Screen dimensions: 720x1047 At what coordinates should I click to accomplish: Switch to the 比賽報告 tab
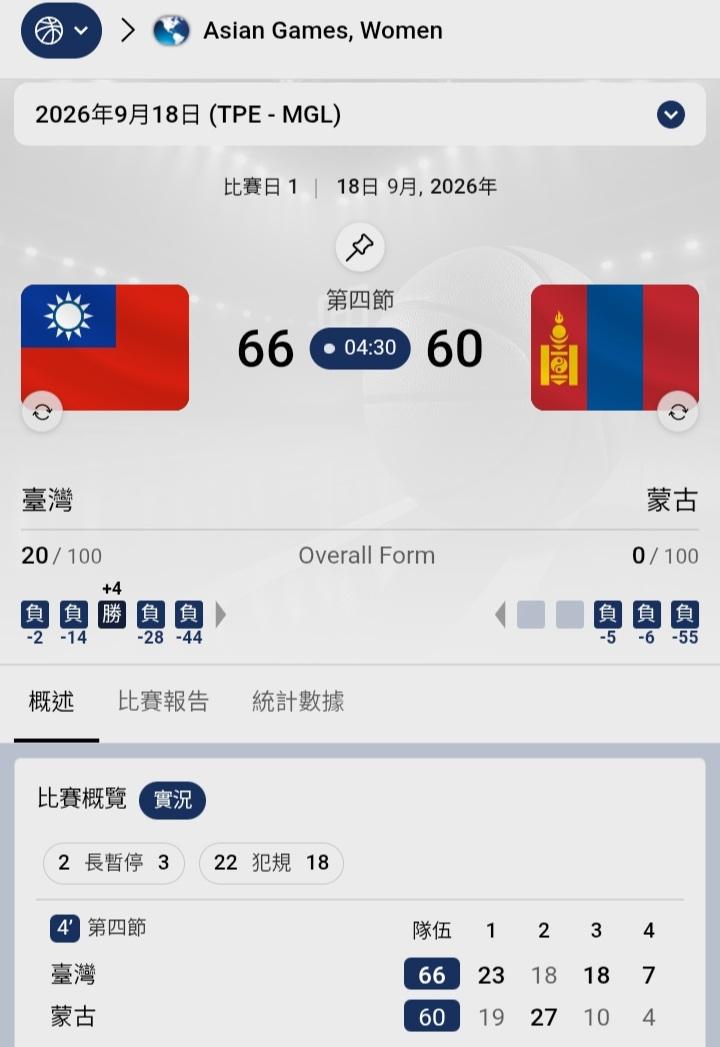pyautogui.click(x=163, y=701)
